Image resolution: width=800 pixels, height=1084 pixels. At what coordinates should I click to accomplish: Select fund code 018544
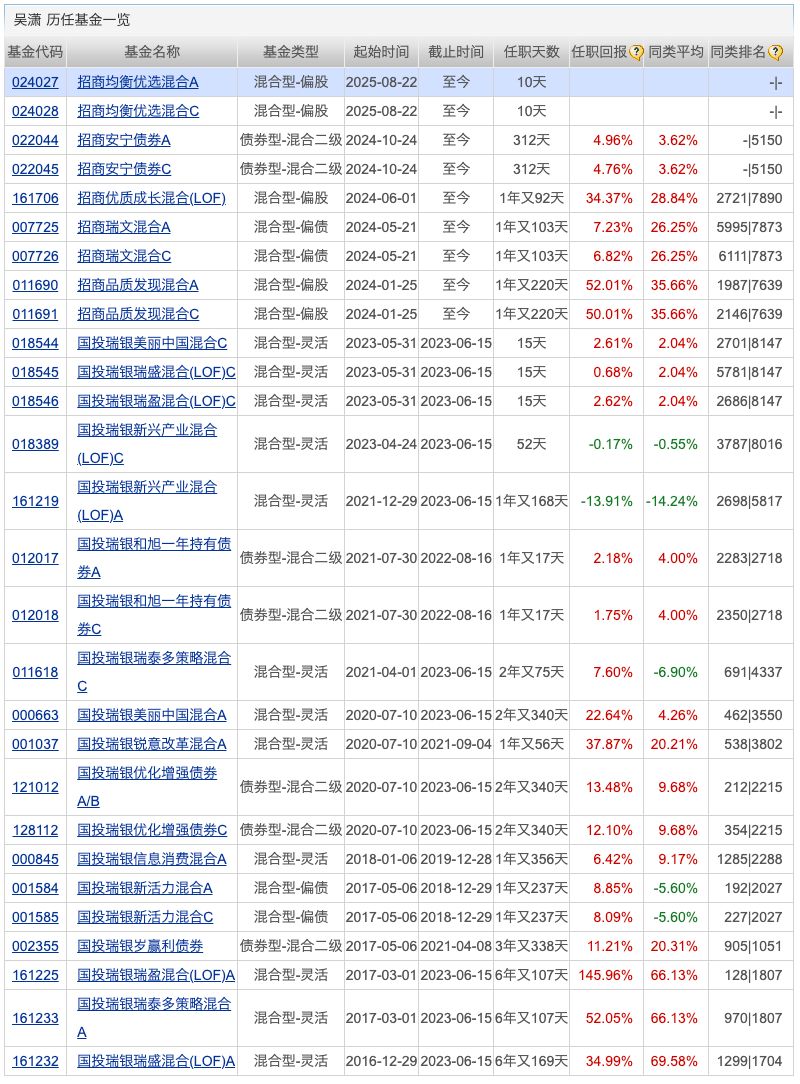[x=35, y=343]
